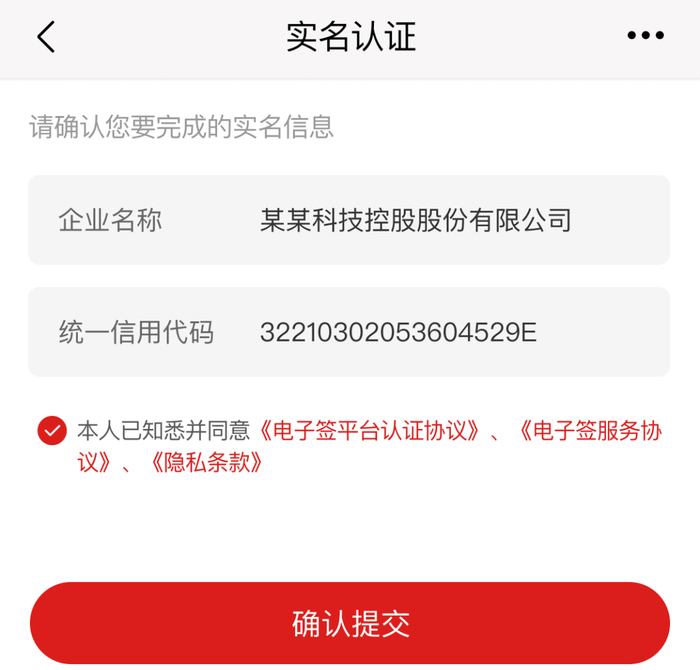The width and height of the screenshot is (700, 670).
Task: Go back from the 实名认证 page
Action: (46, 37)
